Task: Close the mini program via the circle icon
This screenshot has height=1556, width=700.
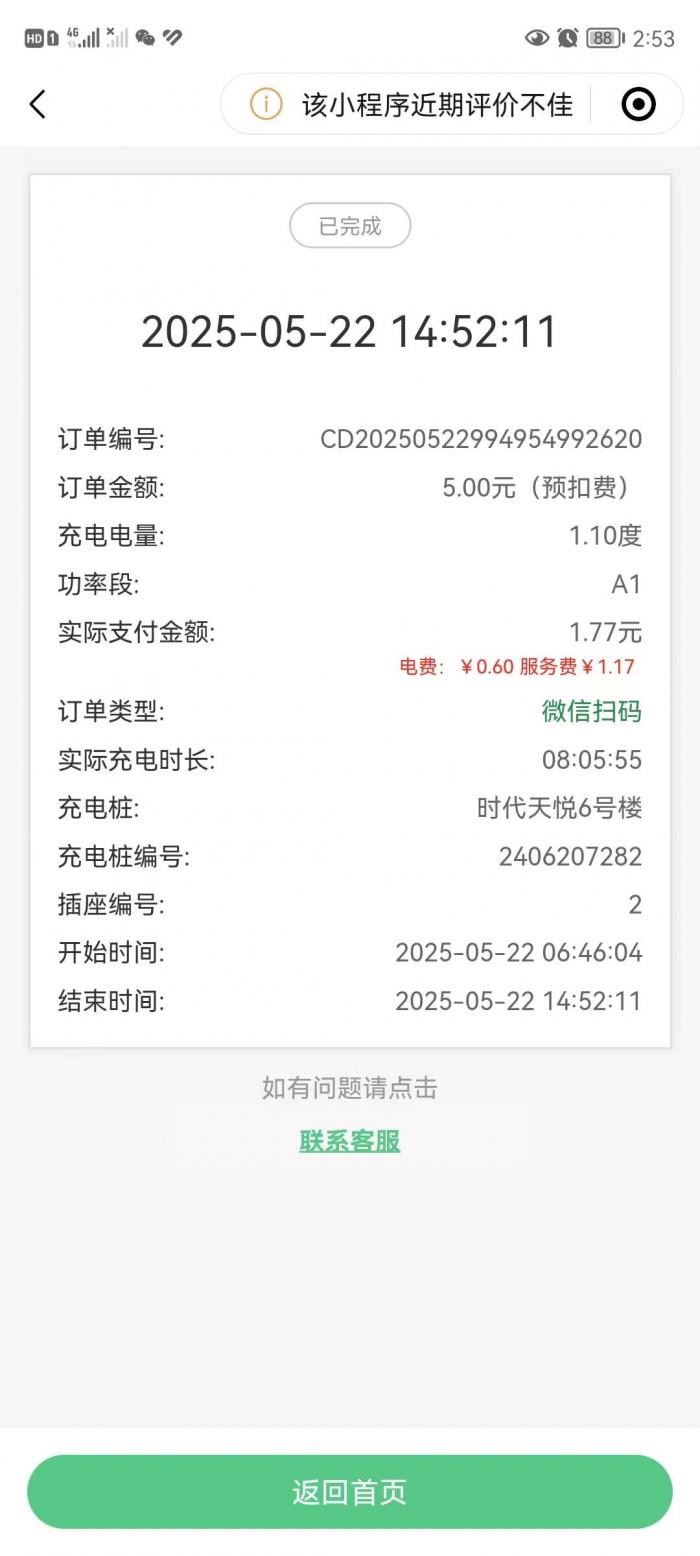Action: (638, 104)
